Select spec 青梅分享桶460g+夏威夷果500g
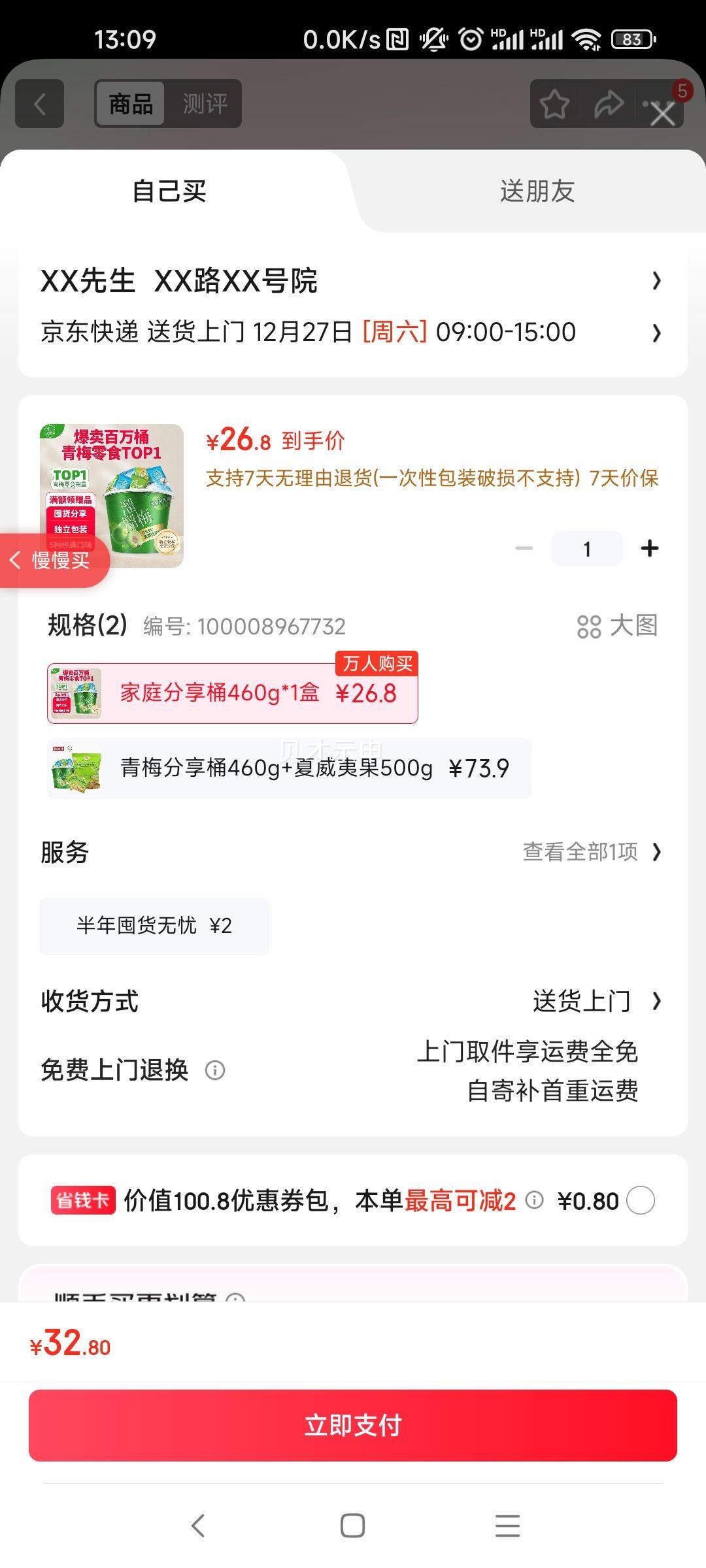This screenshot has height=1568, width=706. pyautogui.click(x=288, y=768)
